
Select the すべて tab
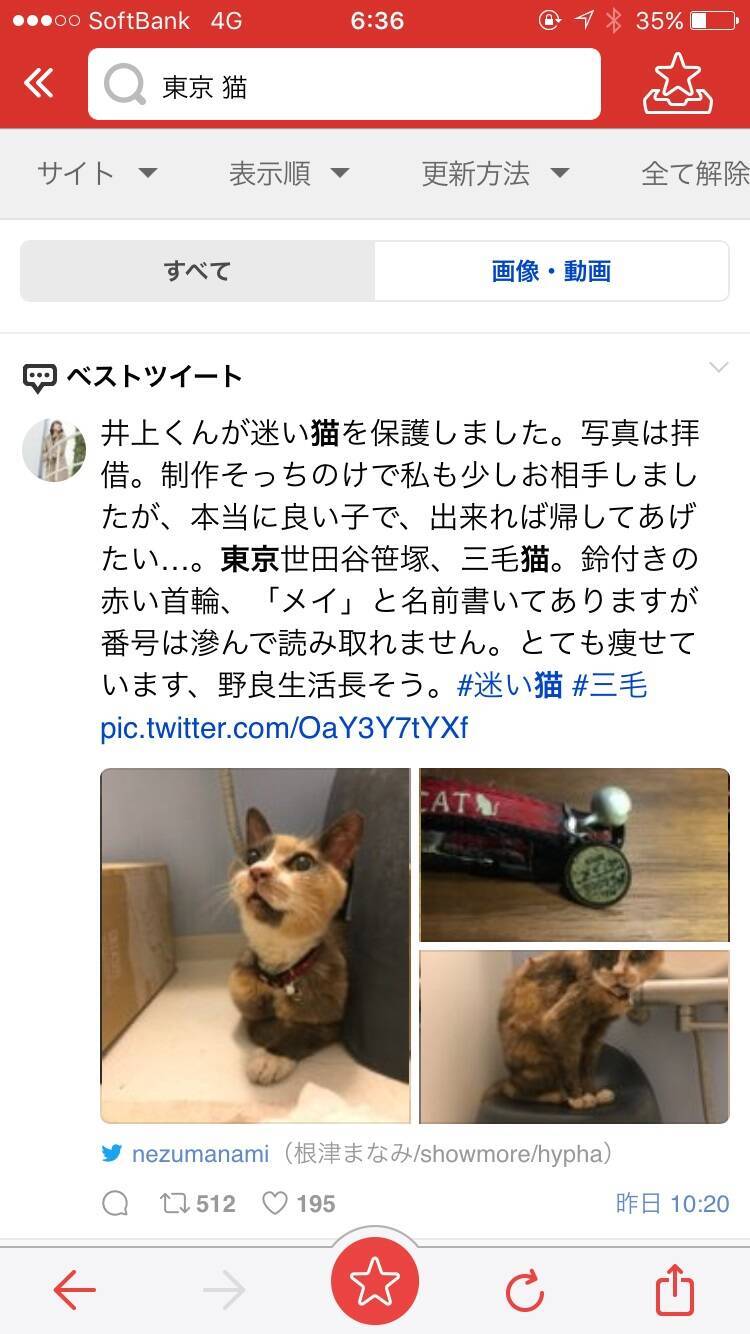[x=197, y=271]
